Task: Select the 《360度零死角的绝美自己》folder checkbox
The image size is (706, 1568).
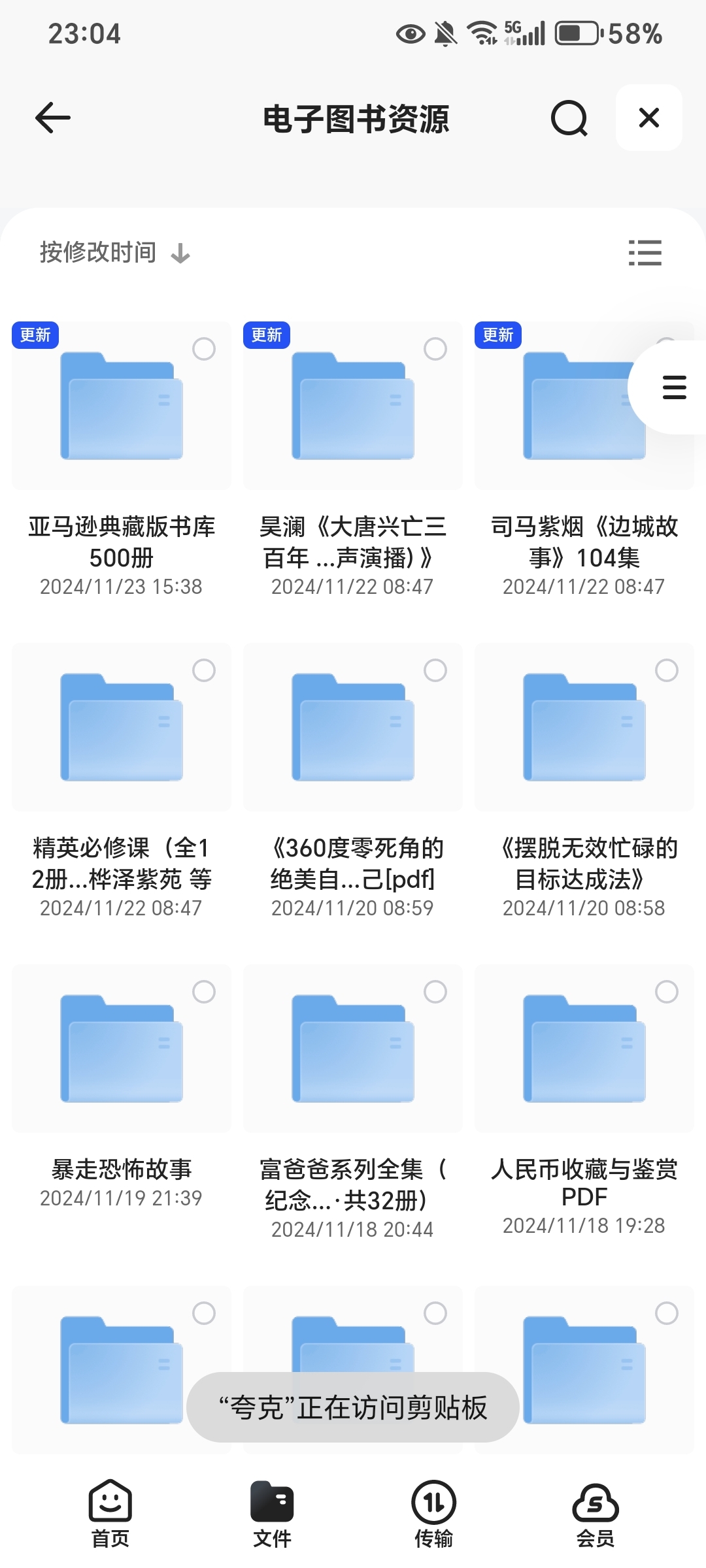Action: click(435, 670)
